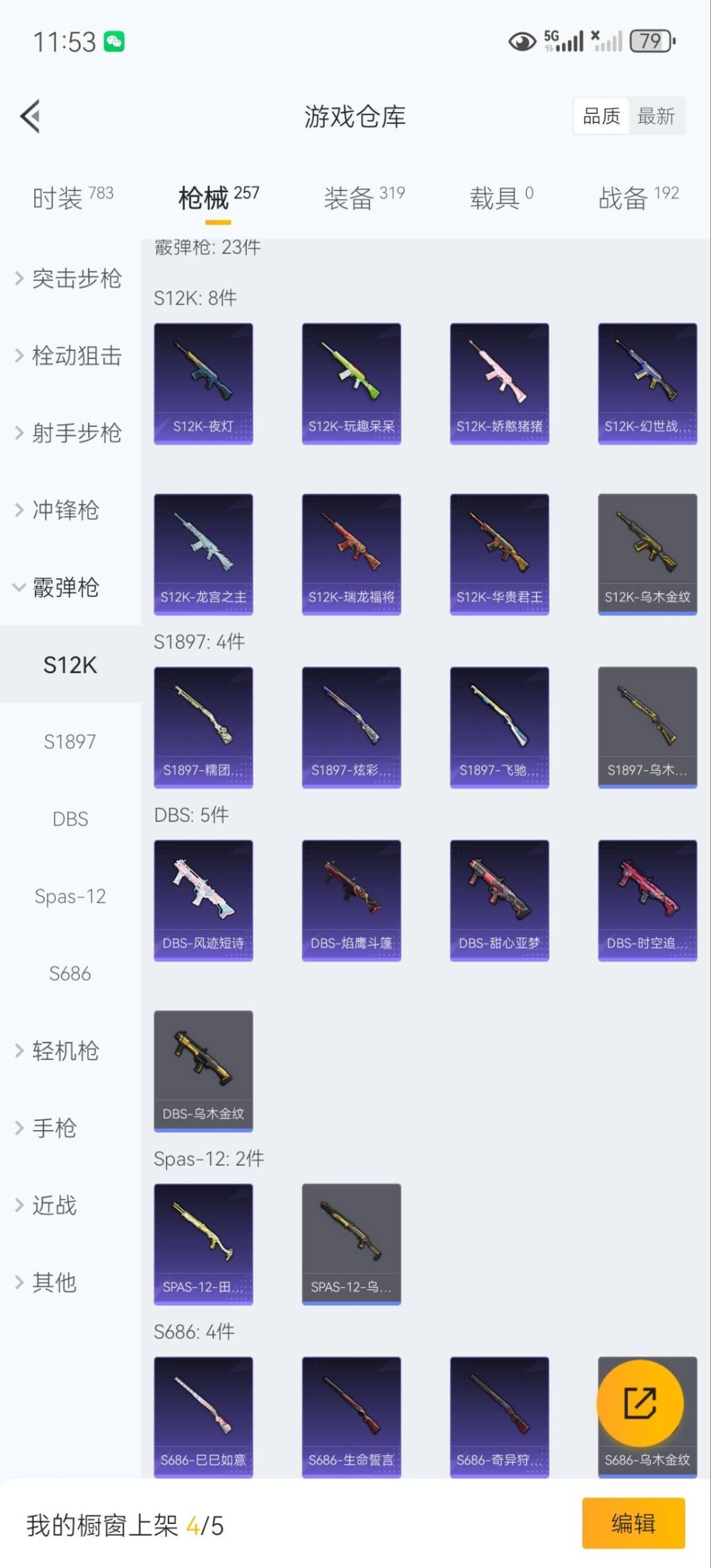Image resolution: width=711 pixels, height=1568 pixels.
Task: Select the Spas-12 sidebar entry
Action: [x=70, y=896]
